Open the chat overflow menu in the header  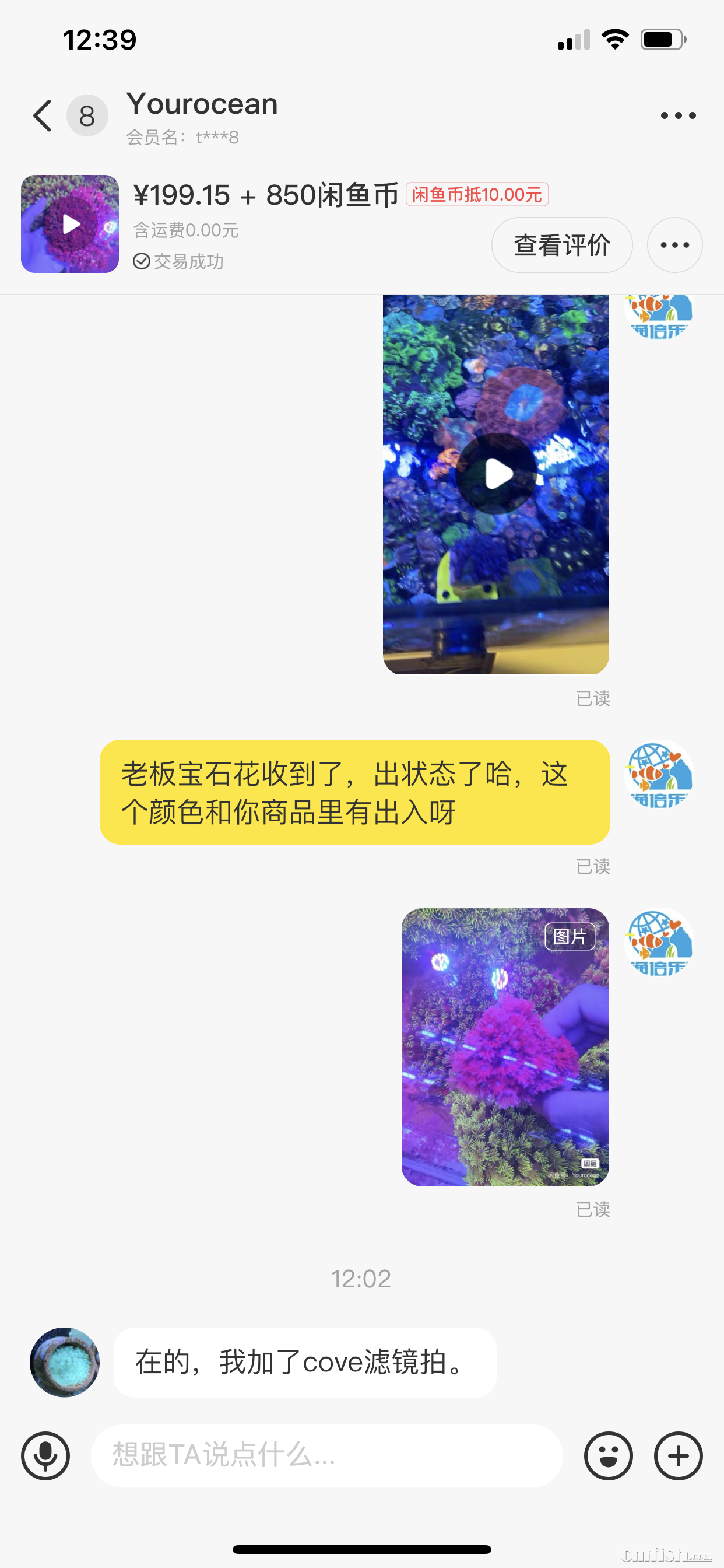pos(678,116)
